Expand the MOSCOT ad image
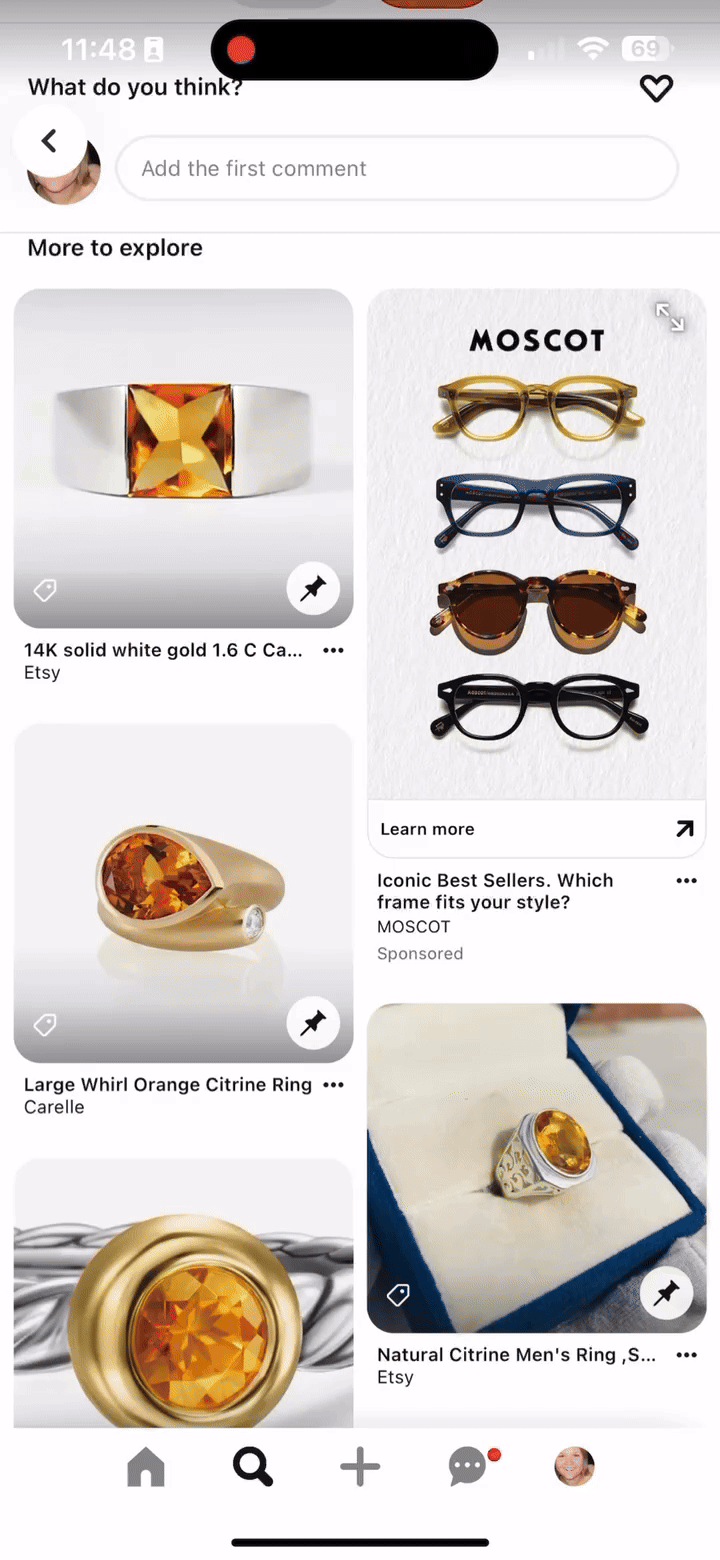This screenshot has height=1560, width=720. 670,317
